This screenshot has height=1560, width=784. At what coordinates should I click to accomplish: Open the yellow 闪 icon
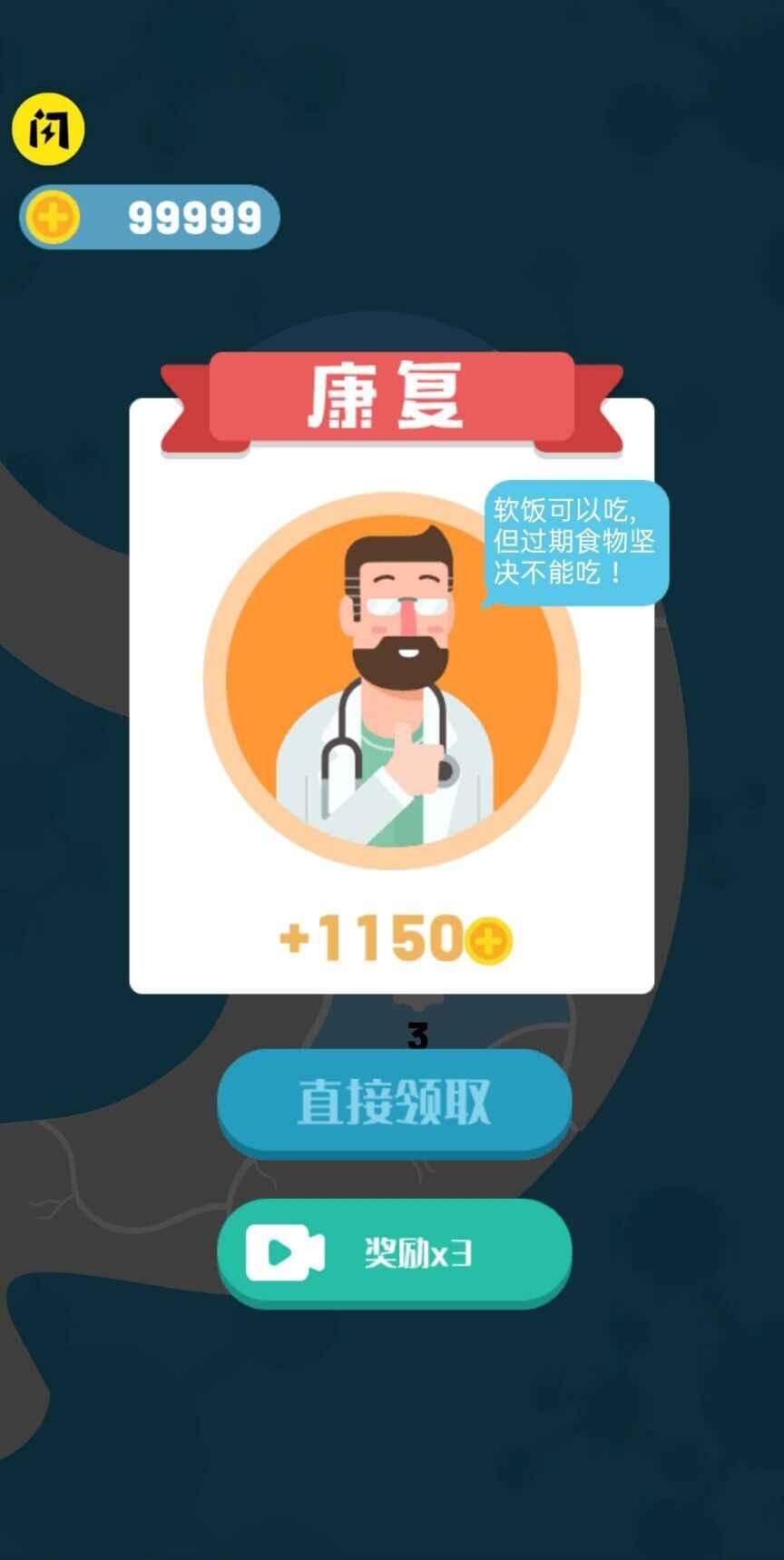[48, 130]
